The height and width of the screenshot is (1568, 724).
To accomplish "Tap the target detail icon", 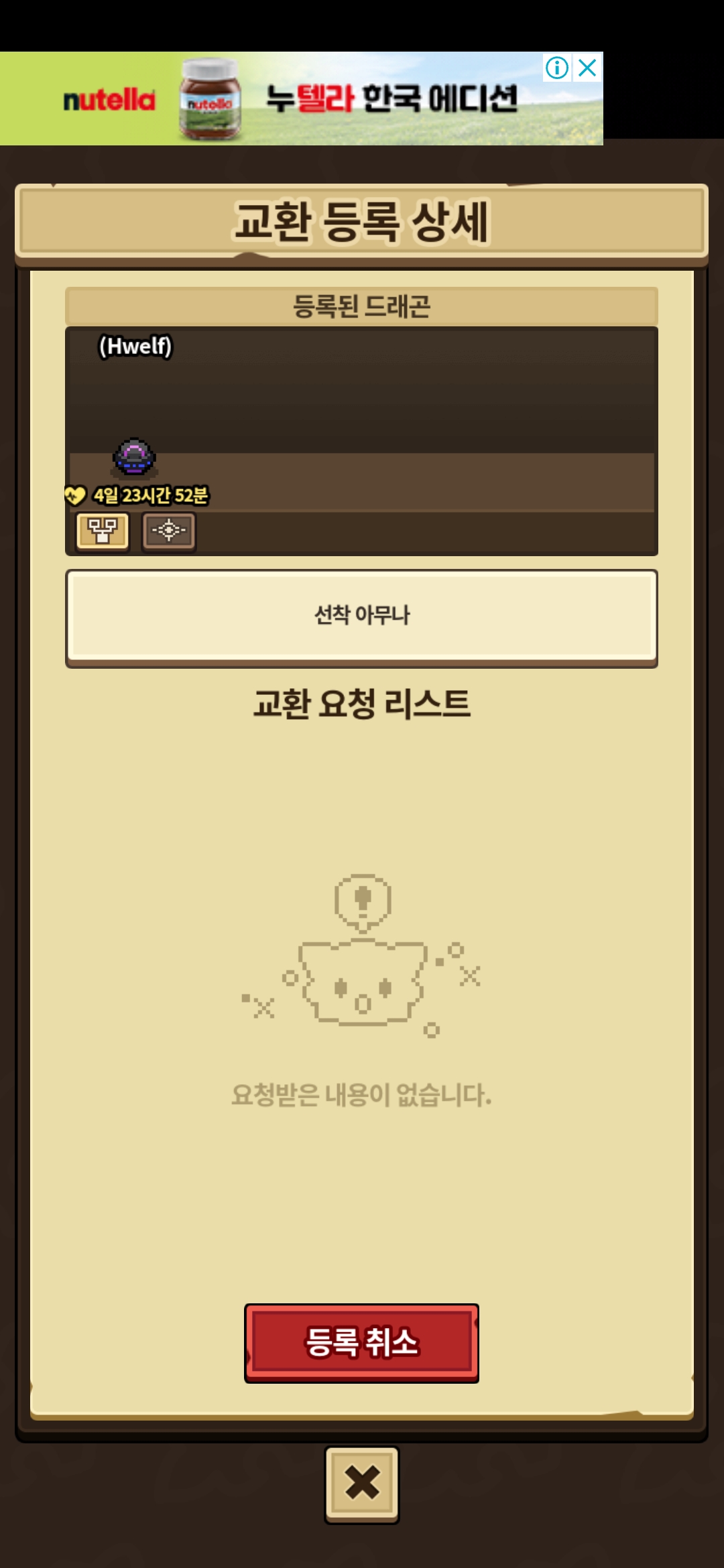I will (x=168, y=531).
